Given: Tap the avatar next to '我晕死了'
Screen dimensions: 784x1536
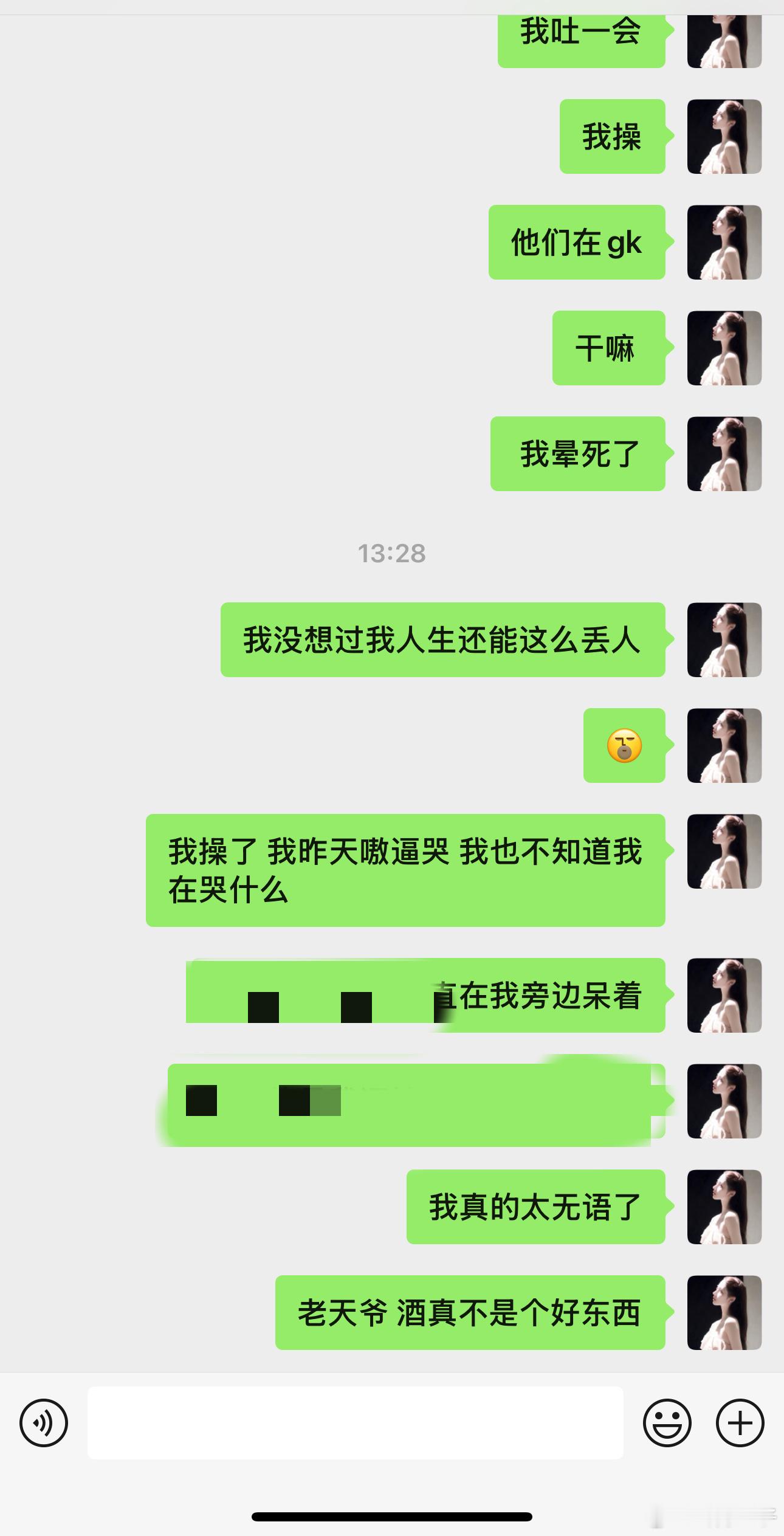Looking at the screenshot, I should [x=724, y=453].
